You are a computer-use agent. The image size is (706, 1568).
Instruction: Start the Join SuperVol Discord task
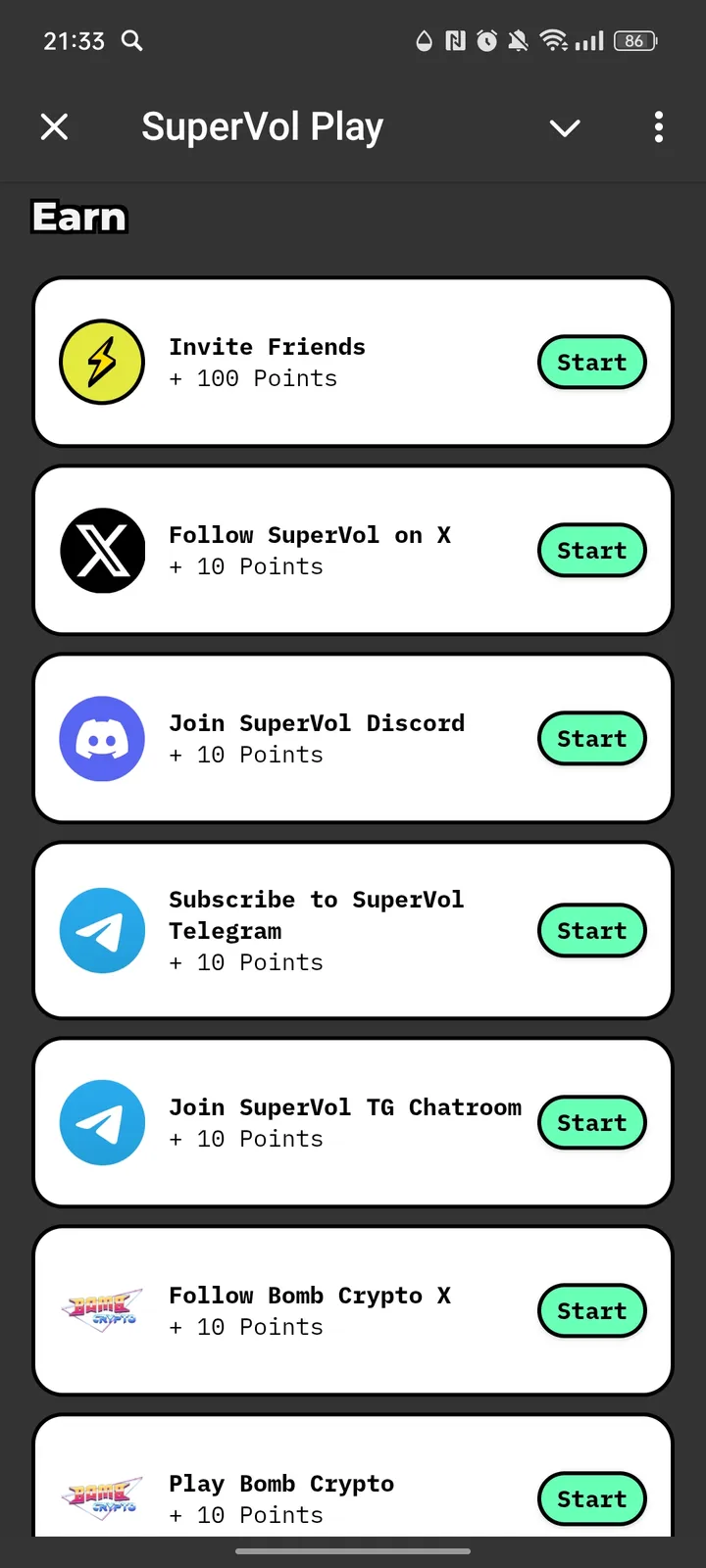tap(591, 738)
